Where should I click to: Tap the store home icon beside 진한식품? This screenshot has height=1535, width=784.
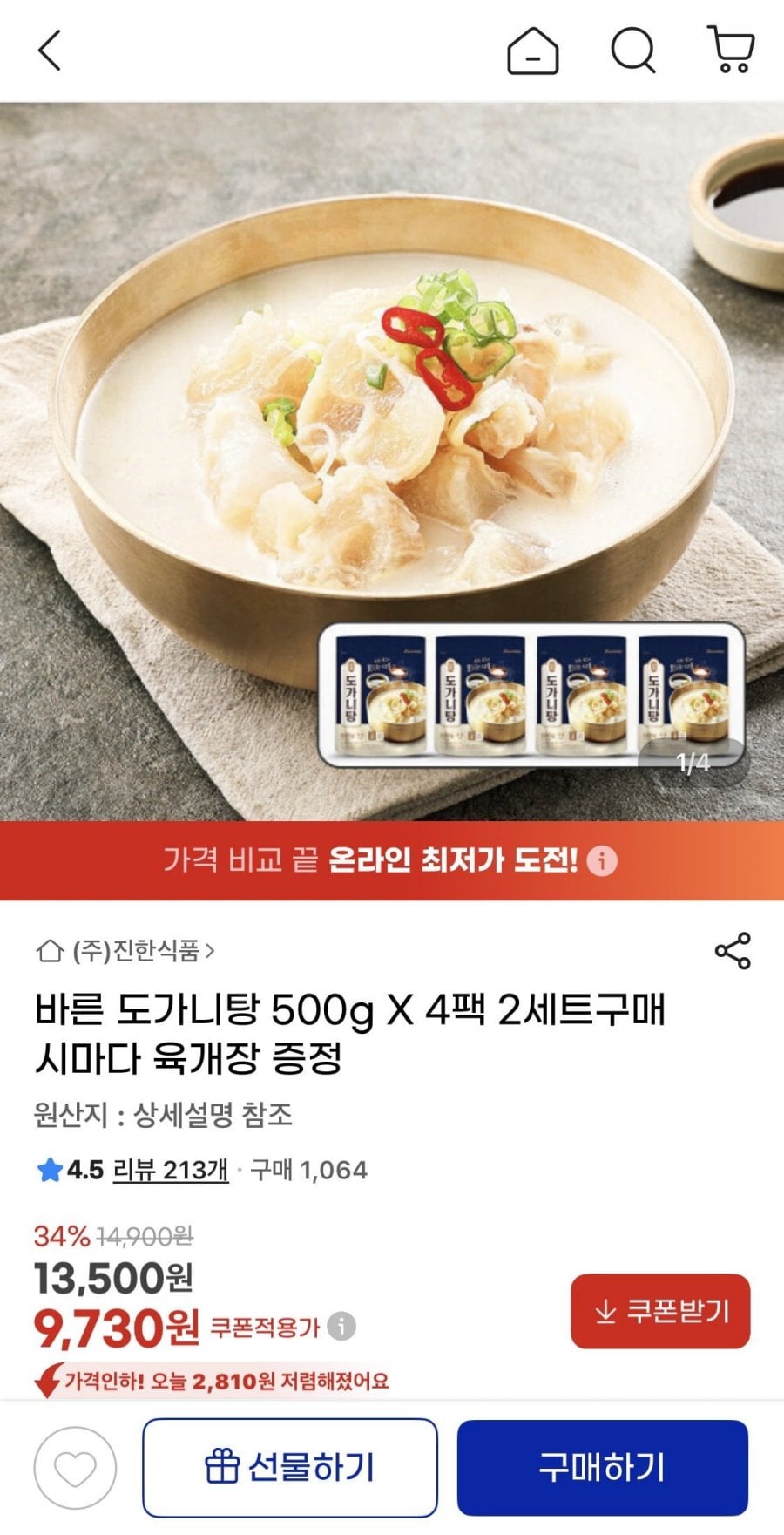coord(48,953)
